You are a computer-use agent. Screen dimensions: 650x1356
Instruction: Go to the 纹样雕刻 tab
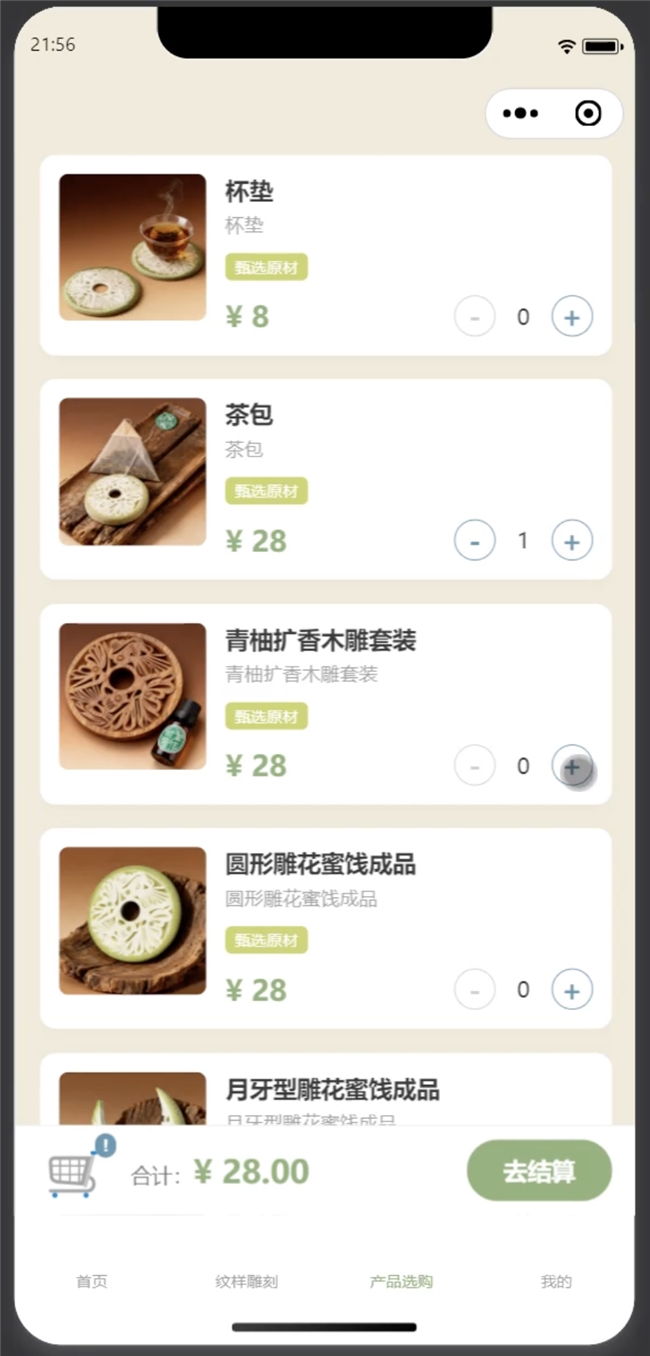coord(246,1282)
